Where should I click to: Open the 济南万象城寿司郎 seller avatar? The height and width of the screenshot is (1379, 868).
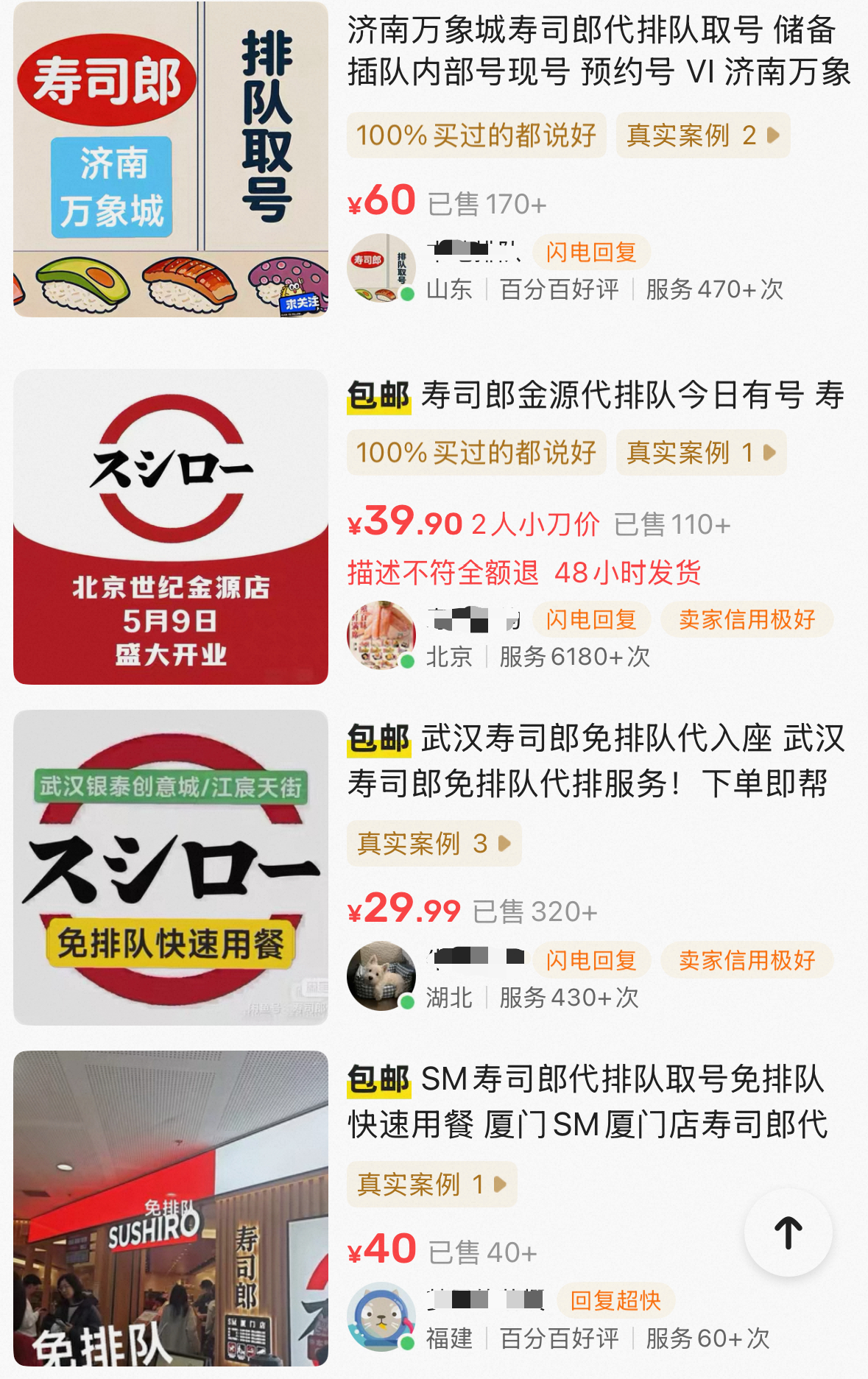tap(382, 267)
